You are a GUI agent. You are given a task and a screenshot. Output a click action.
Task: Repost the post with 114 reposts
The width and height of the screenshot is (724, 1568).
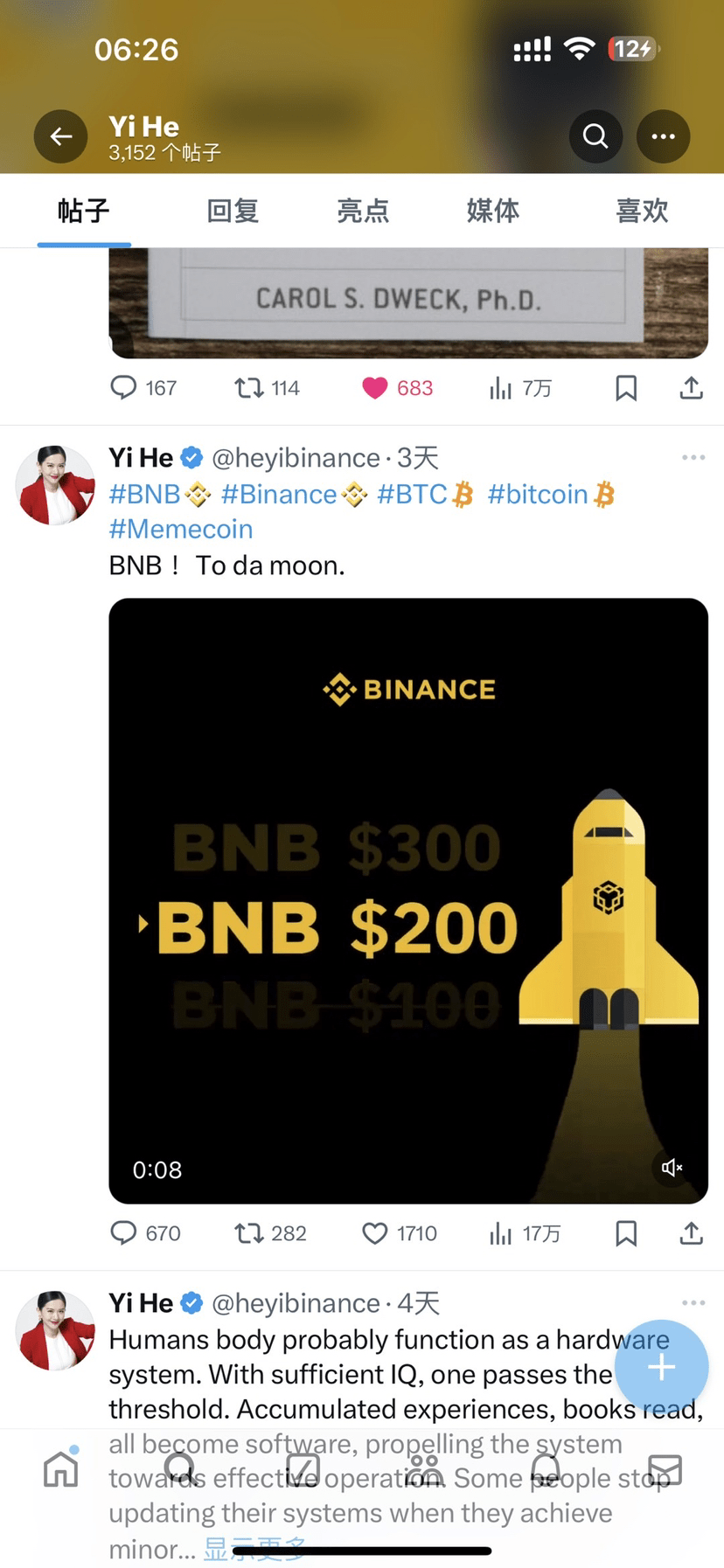tap(249, 388)
